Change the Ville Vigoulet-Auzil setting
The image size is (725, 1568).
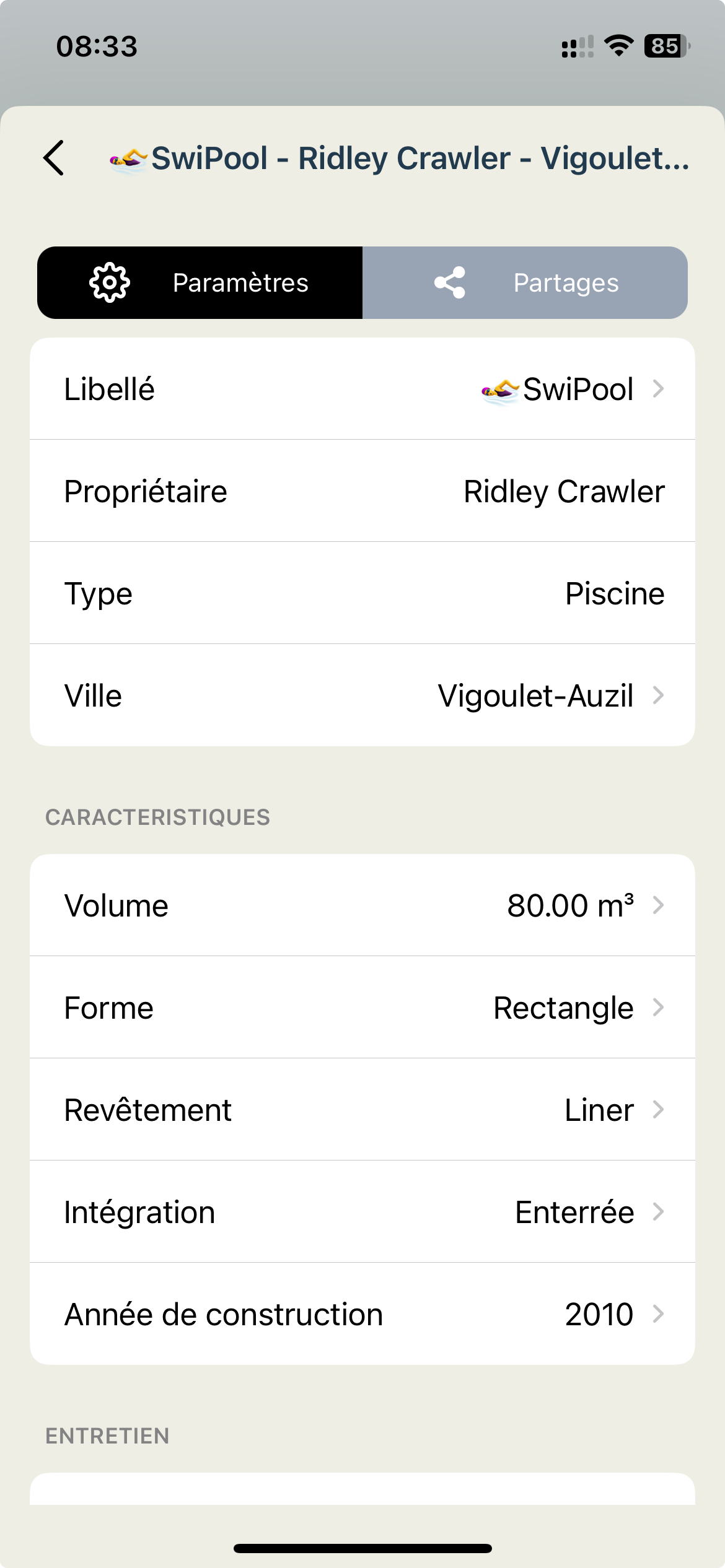(362, 695)
